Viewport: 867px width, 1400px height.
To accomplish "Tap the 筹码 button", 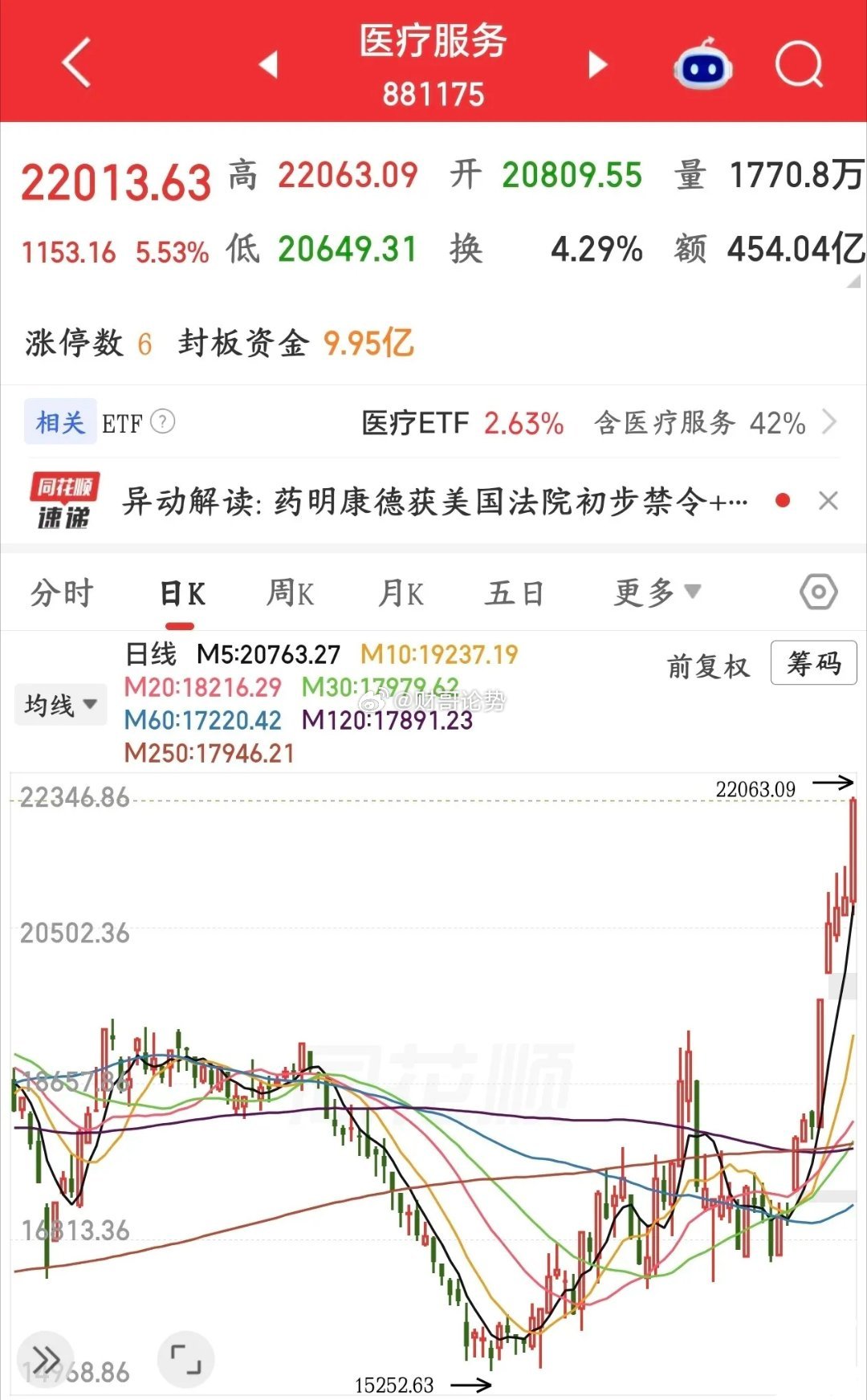I will coord(813,663).
